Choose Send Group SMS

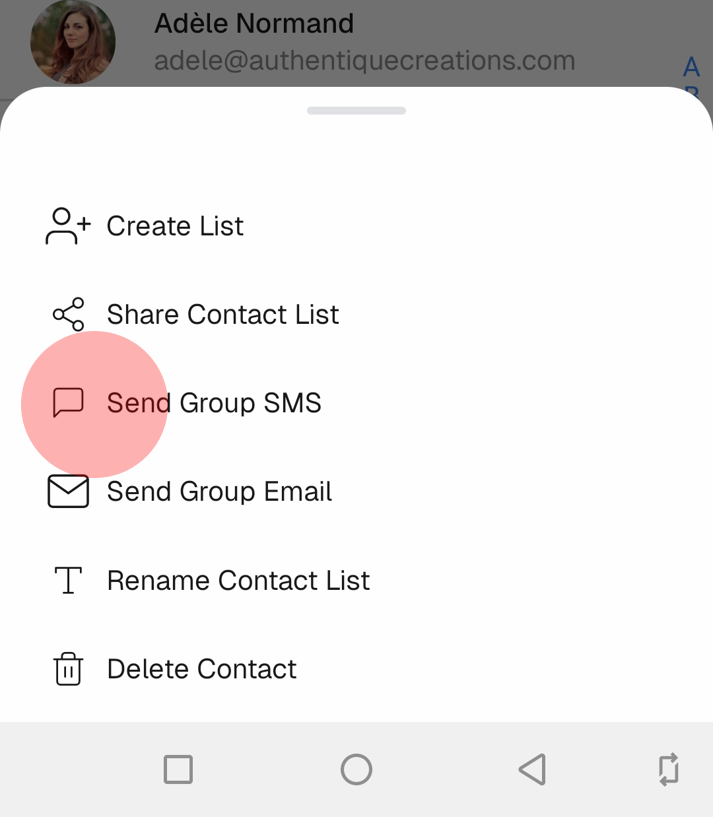213,403
